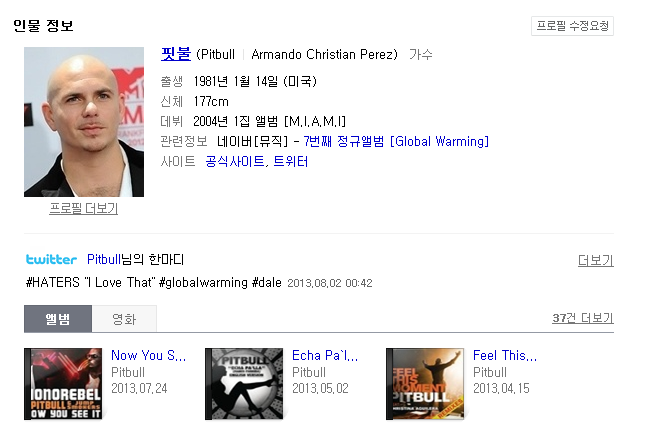Open the Echa Pa'l... album title link
Viewport: 665px width, 444px height.
(x=324, y=355)
